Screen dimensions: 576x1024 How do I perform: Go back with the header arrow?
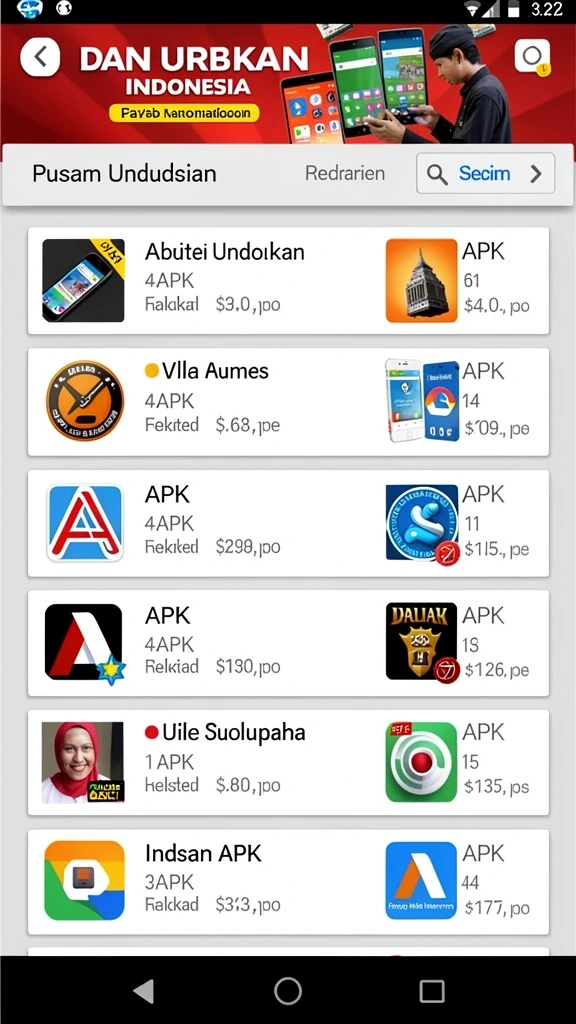click(x=40, y=57)
